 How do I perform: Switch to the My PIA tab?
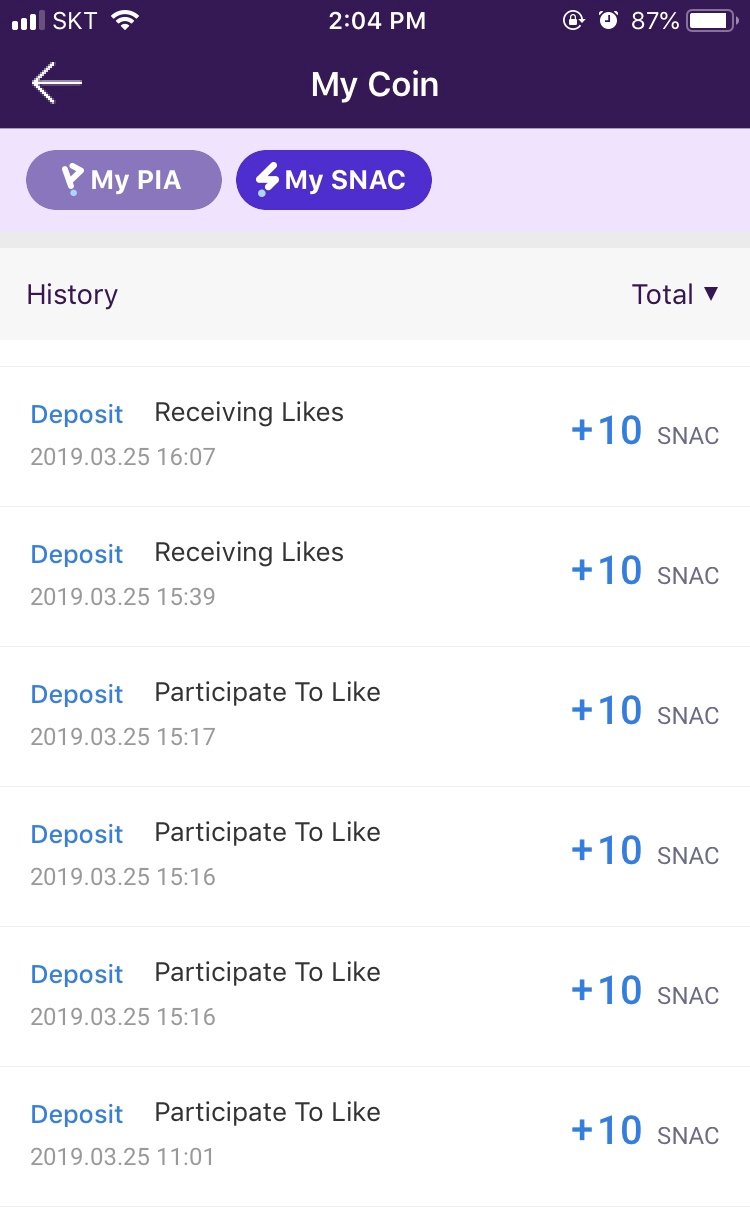click(x=124, y=180)
